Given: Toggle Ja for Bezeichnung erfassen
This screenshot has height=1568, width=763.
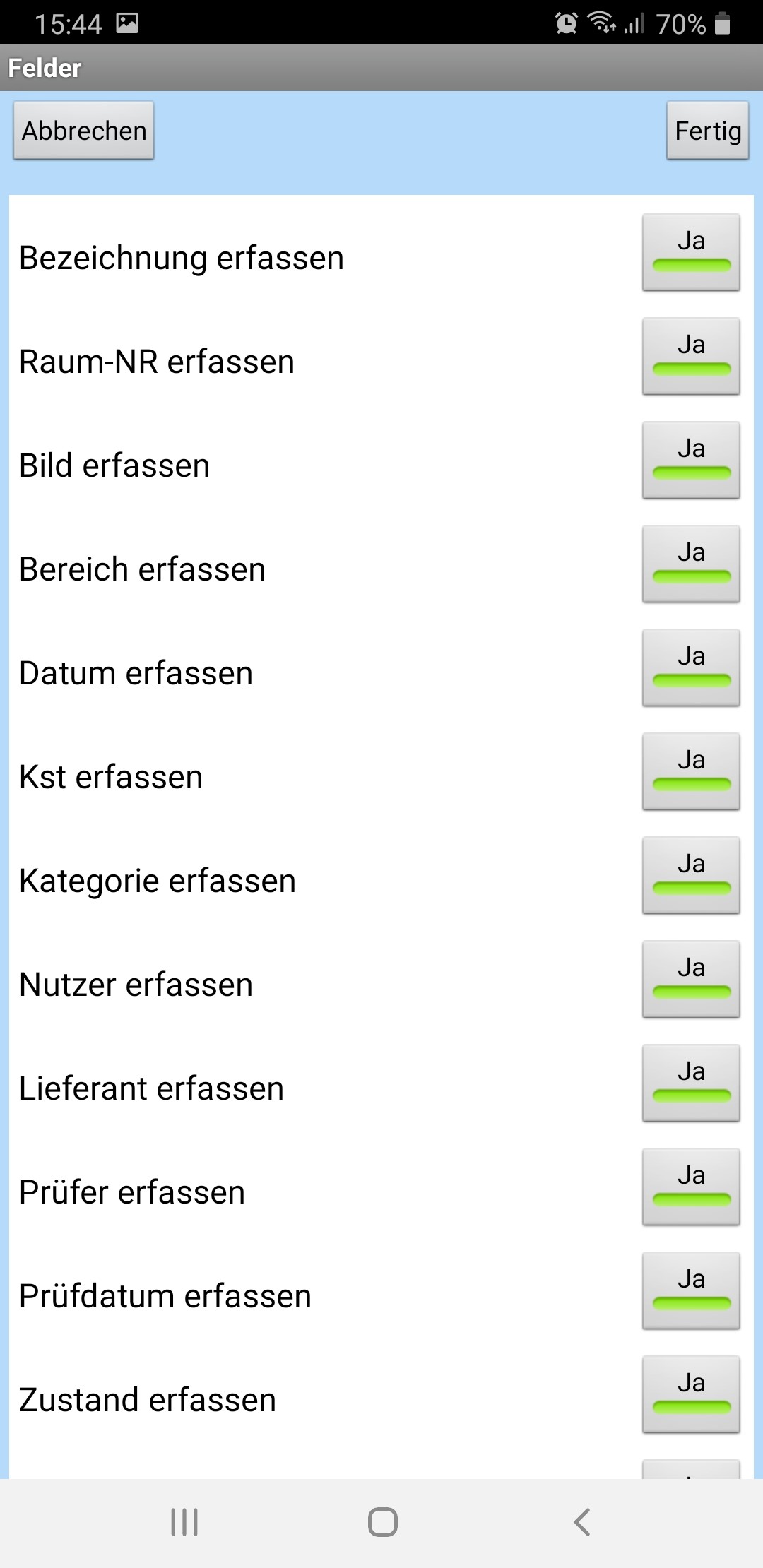Looking at the screenshot, I should [x=691, y=253].
